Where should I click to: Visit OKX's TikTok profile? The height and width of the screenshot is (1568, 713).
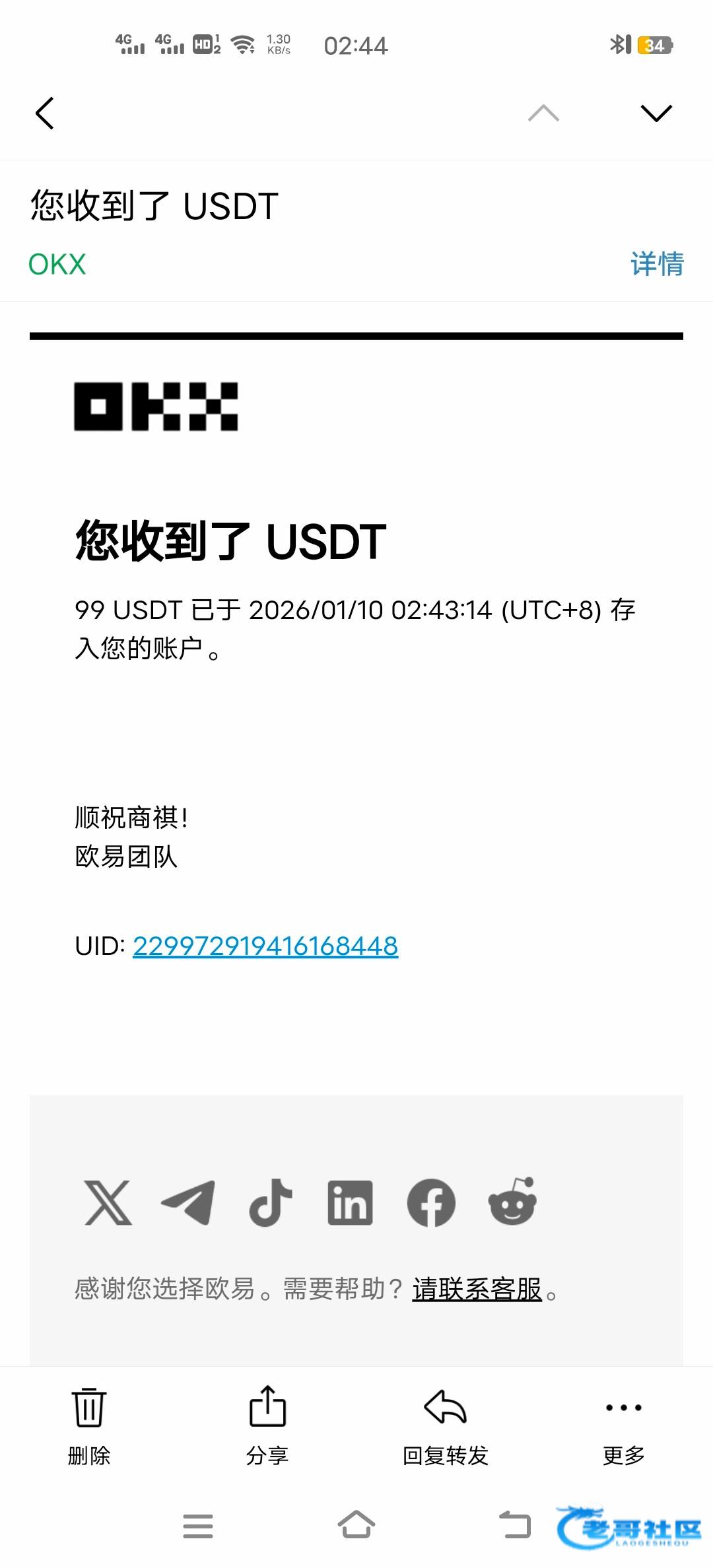coord(270,1202)
